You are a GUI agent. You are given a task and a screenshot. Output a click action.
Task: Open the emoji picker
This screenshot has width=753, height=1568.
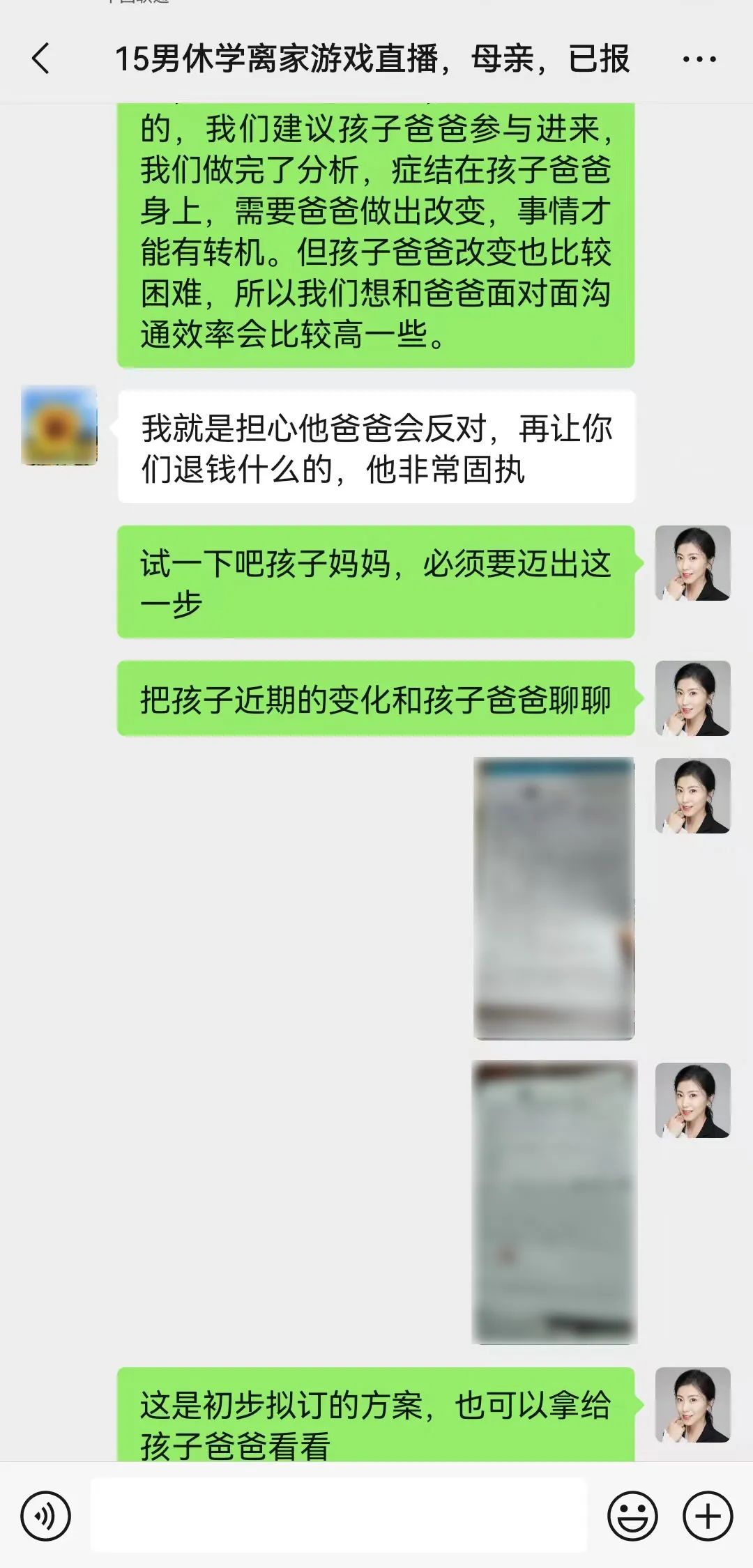(632, 1516)
